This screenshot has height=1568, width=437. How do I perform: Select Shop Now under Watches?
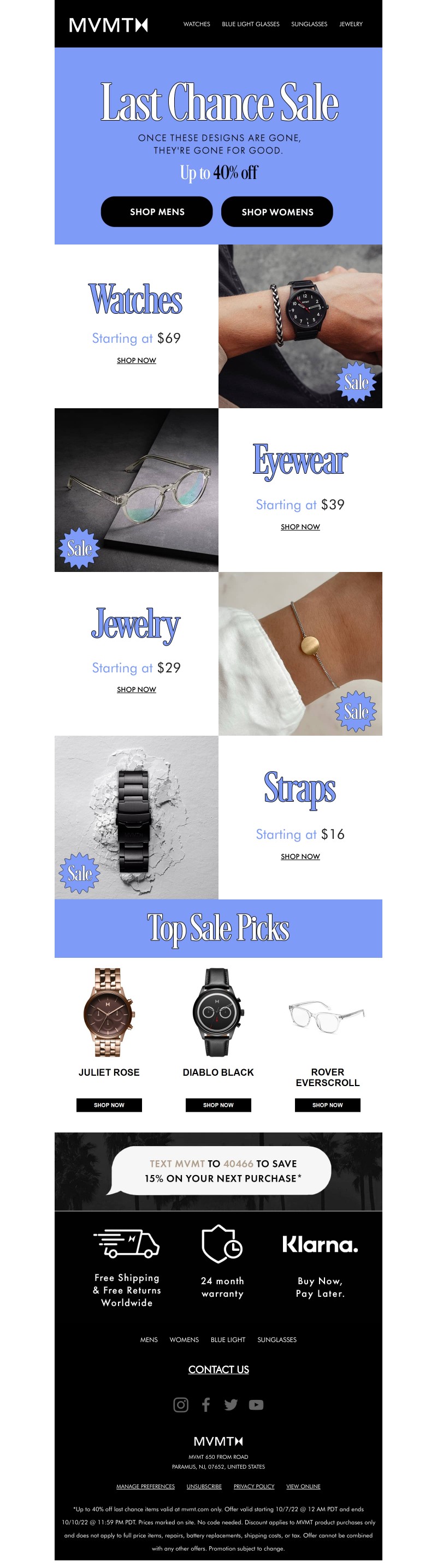coord(136,360)
